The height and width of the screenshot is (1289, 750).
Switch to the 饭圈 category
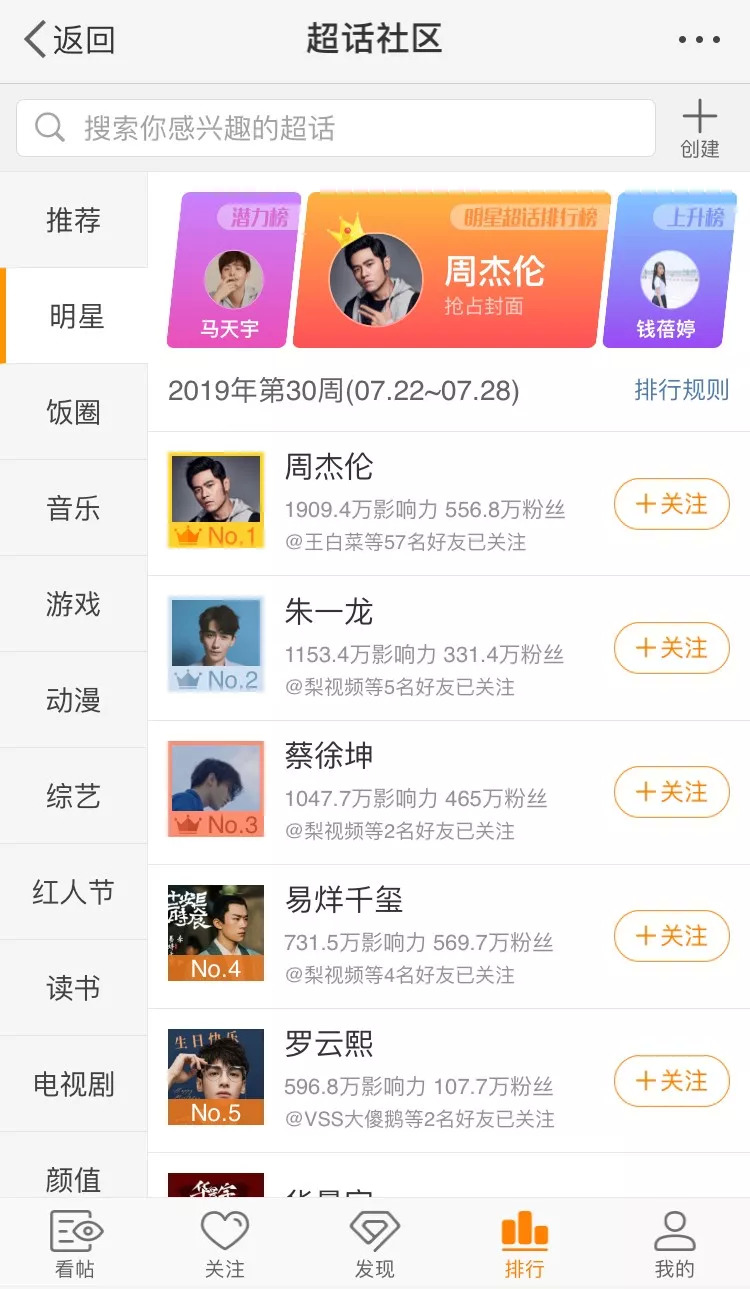[74, 412]
